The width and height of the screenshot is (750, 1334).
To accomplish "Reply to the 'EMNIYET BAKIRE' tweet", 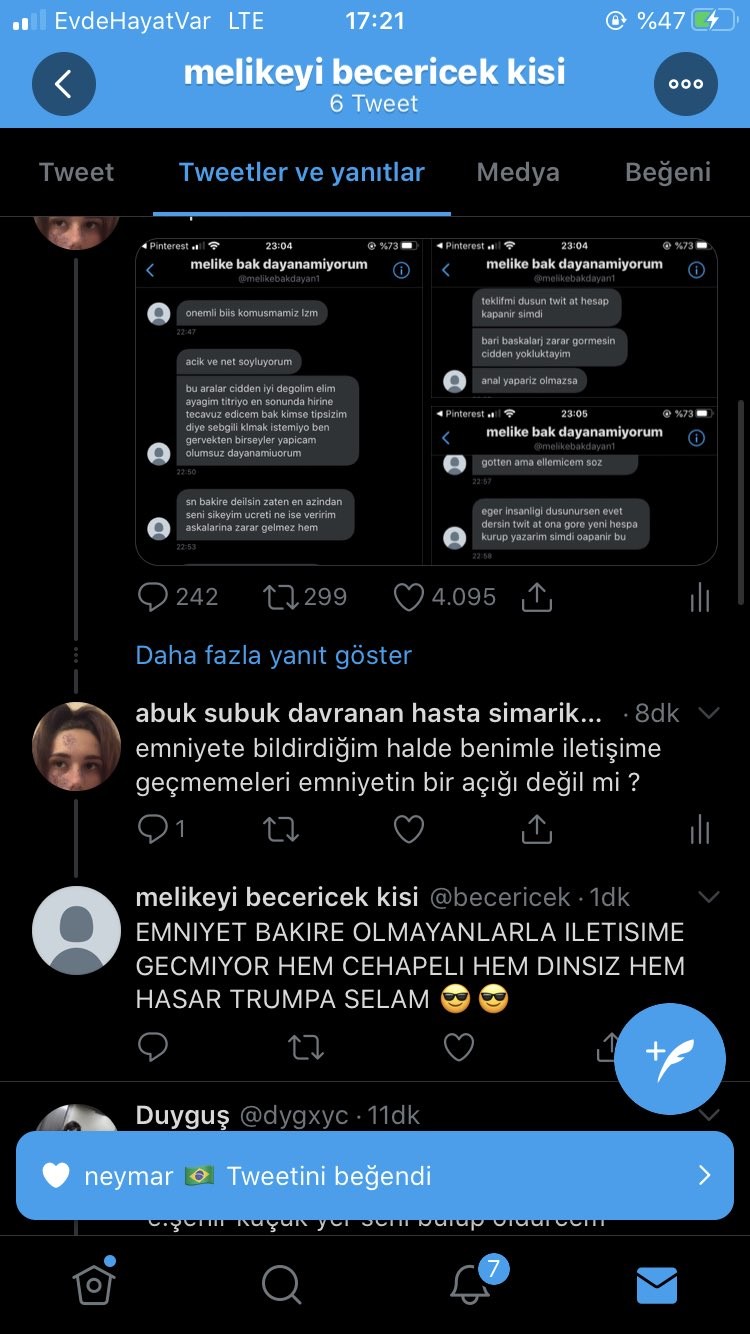I will tap(153, 1047).
